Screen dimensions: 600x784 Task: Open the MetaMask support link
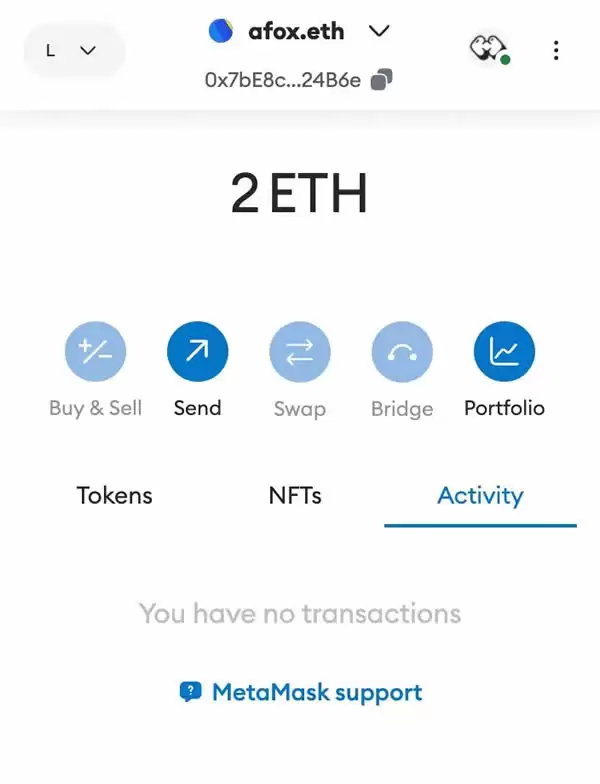coord(301,692)
